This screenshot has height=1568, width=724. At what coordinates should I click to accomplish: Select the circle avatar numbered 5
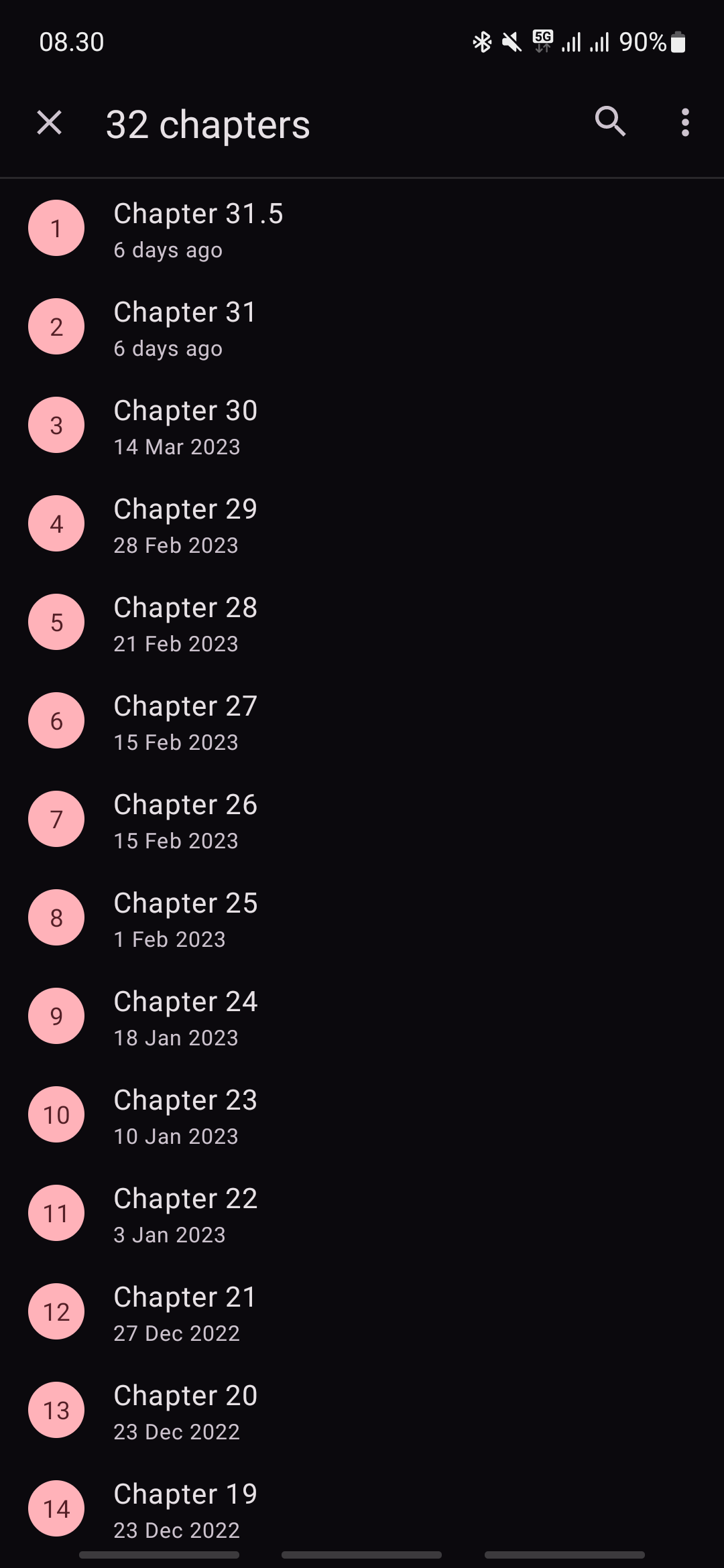56,622
